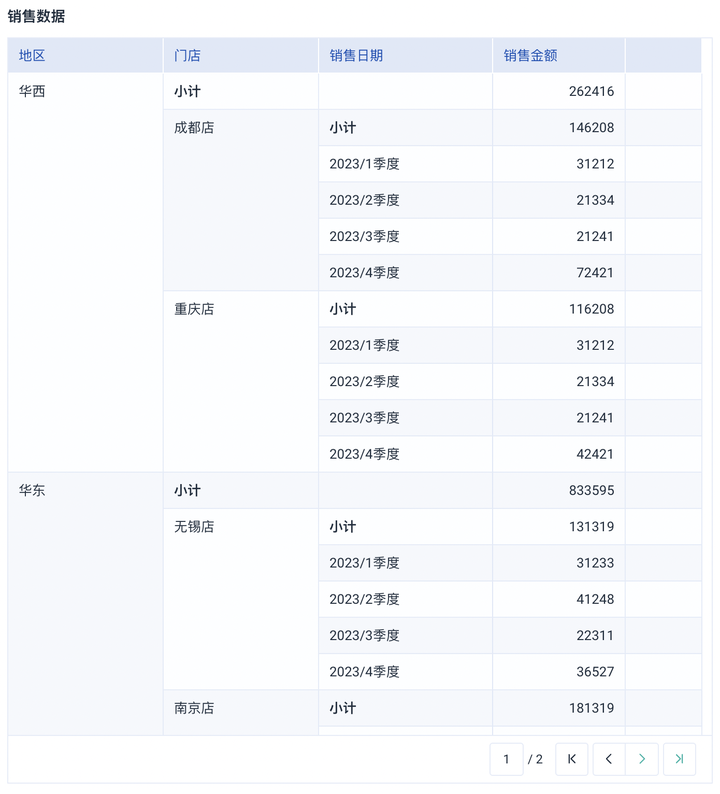This screenshot has width=720, height=794.
Task: Jump to the last page
Action: [679, 759]
